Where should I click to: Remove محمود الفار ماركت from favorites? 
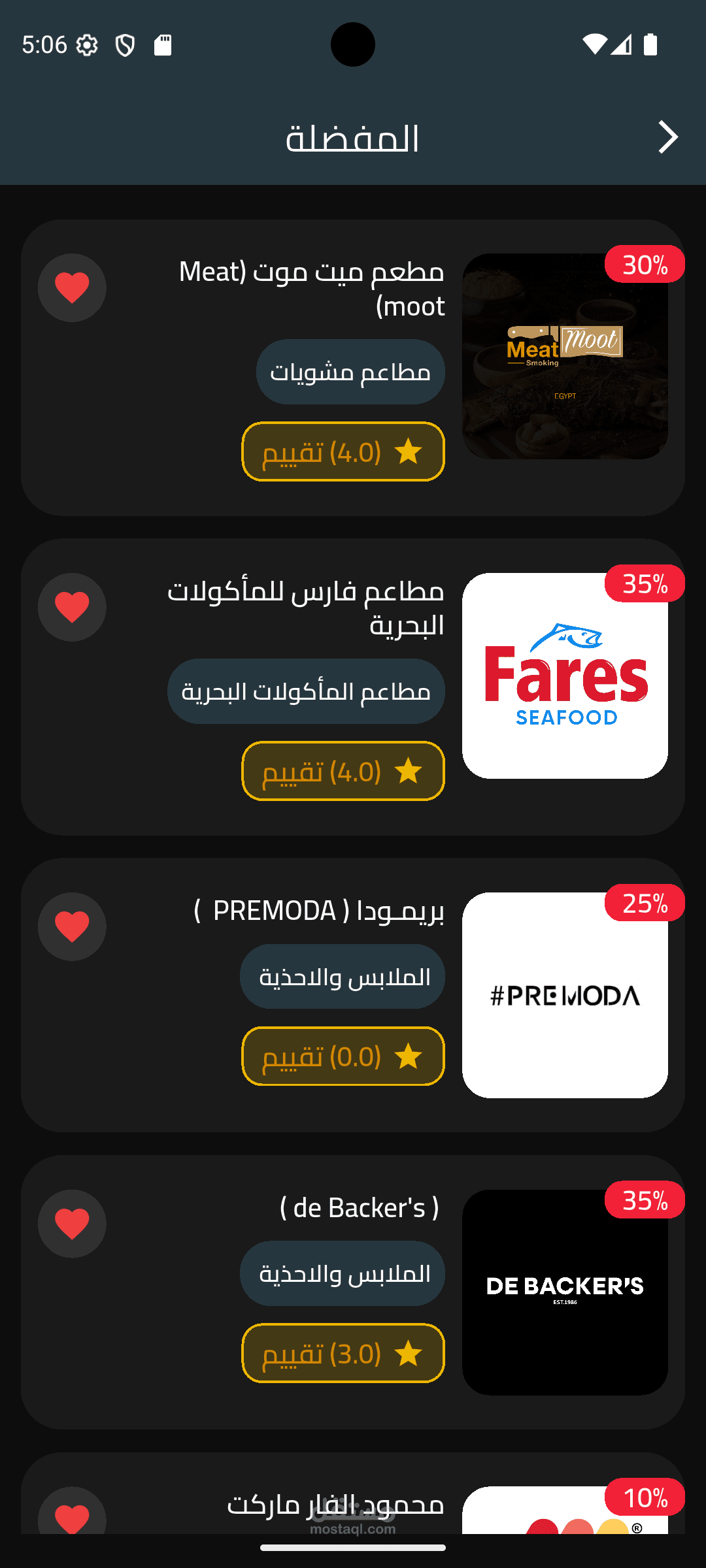tap(72, 1514)
